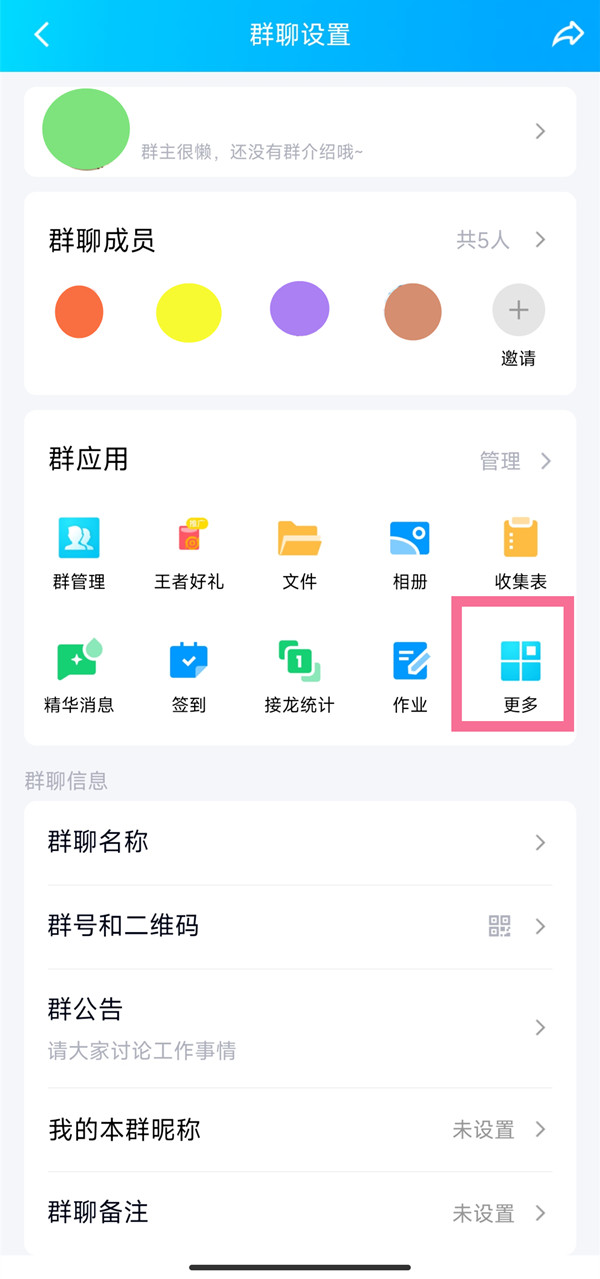Go back from group chat settings

coord(42,35)
